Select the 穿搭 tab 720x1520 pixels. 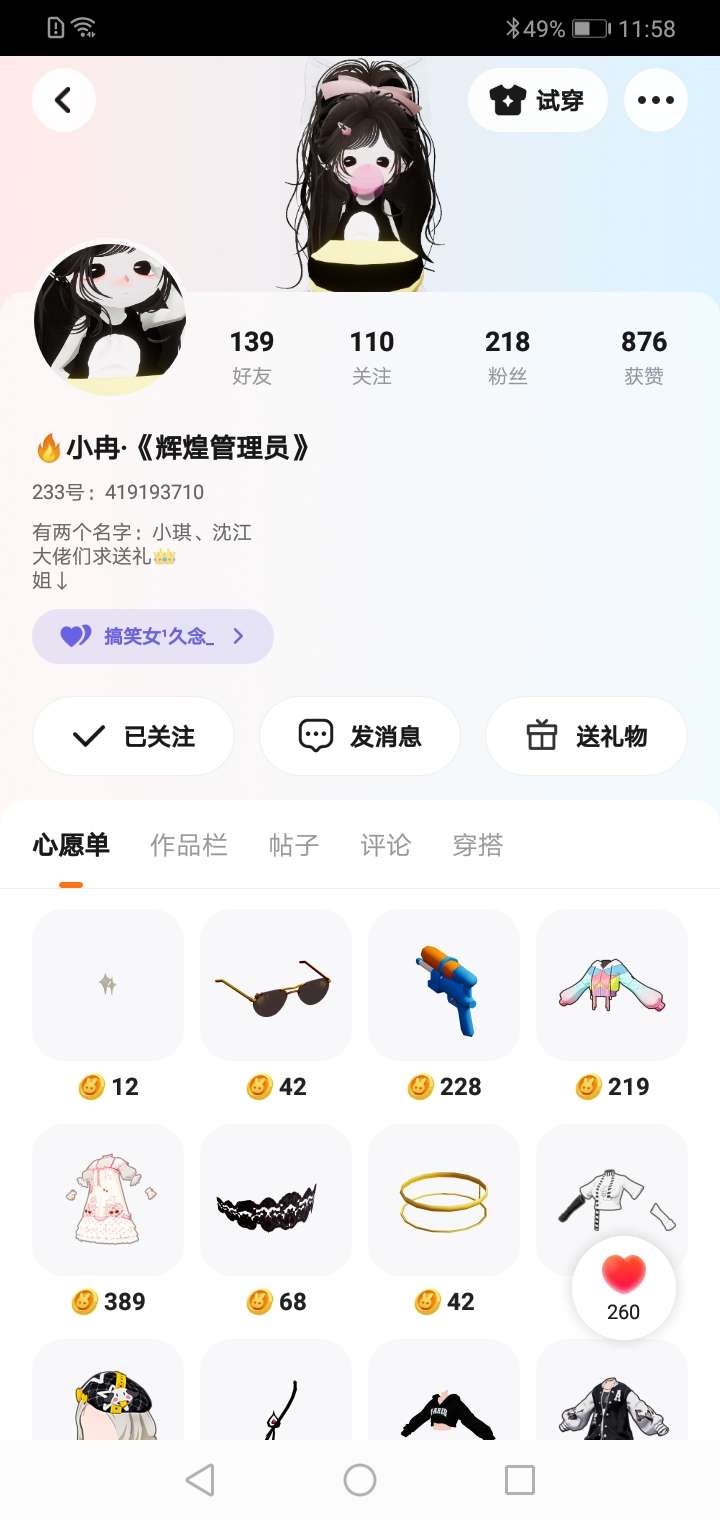pyautogui.click(x=478, y=846)
